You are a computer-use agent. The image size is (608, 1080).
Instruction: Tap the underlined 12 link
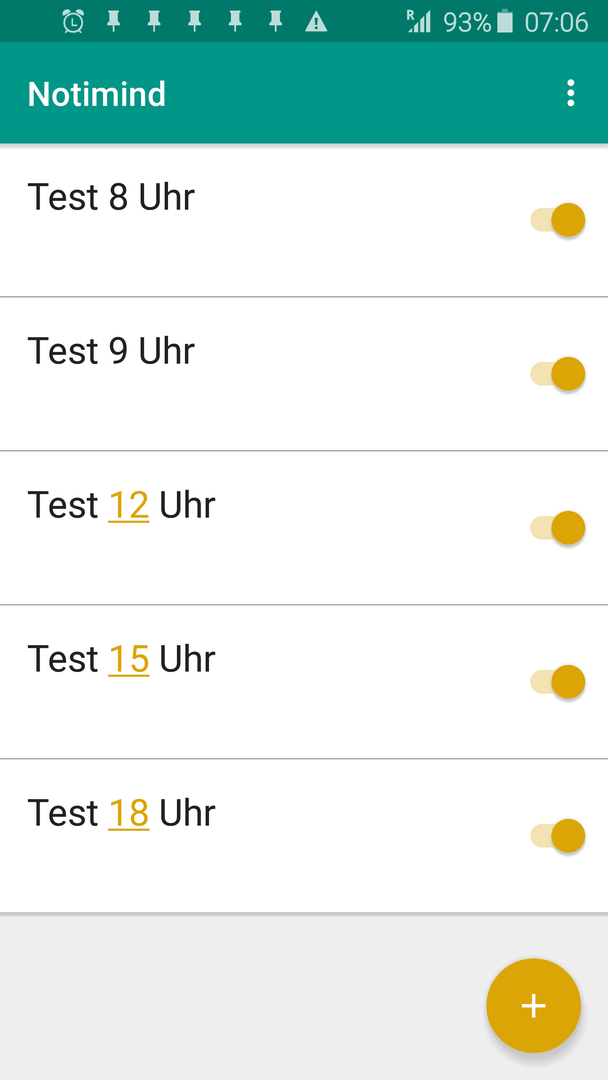pos(129,506)
